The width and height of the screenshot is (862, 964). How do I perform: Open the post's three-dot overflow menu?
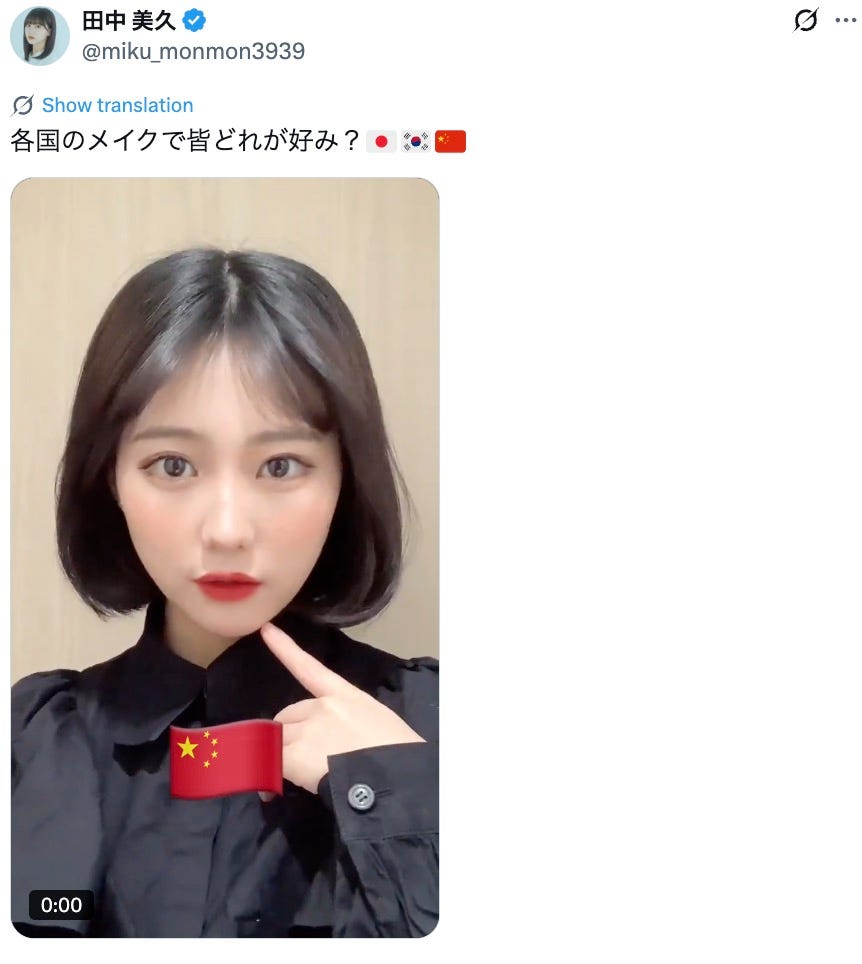point(845,20)
